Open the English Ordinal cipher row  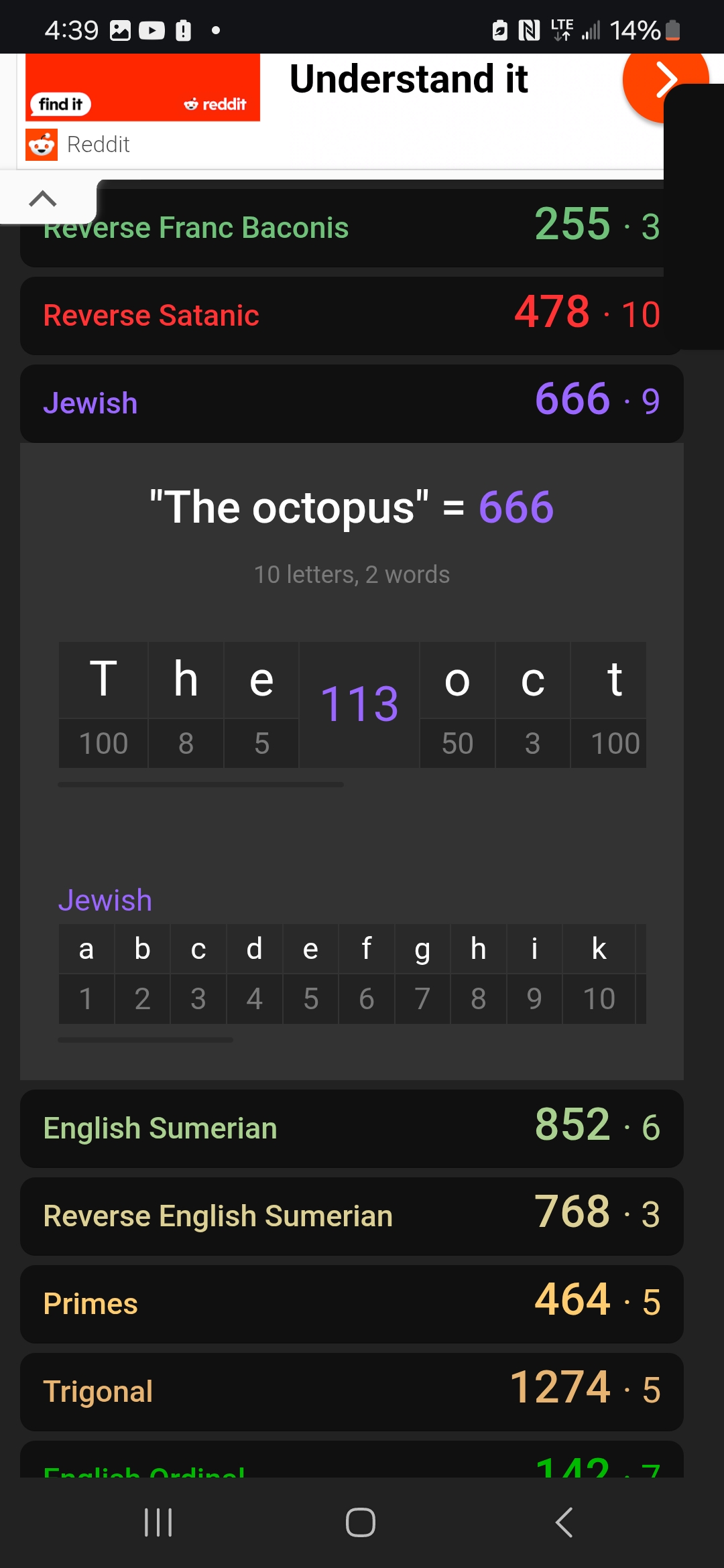pos(351,1459)
